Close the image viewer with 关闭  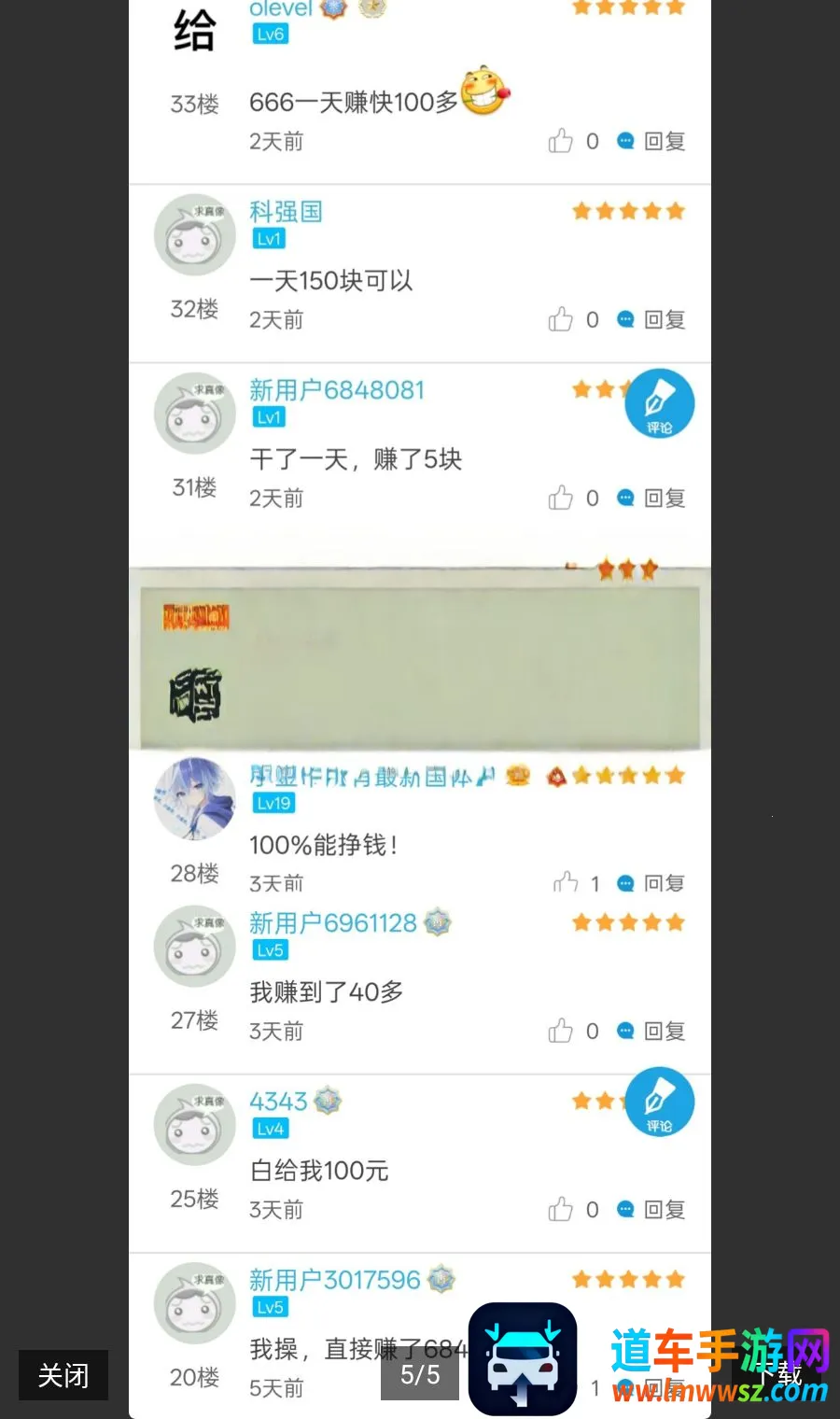point(63,1374)
